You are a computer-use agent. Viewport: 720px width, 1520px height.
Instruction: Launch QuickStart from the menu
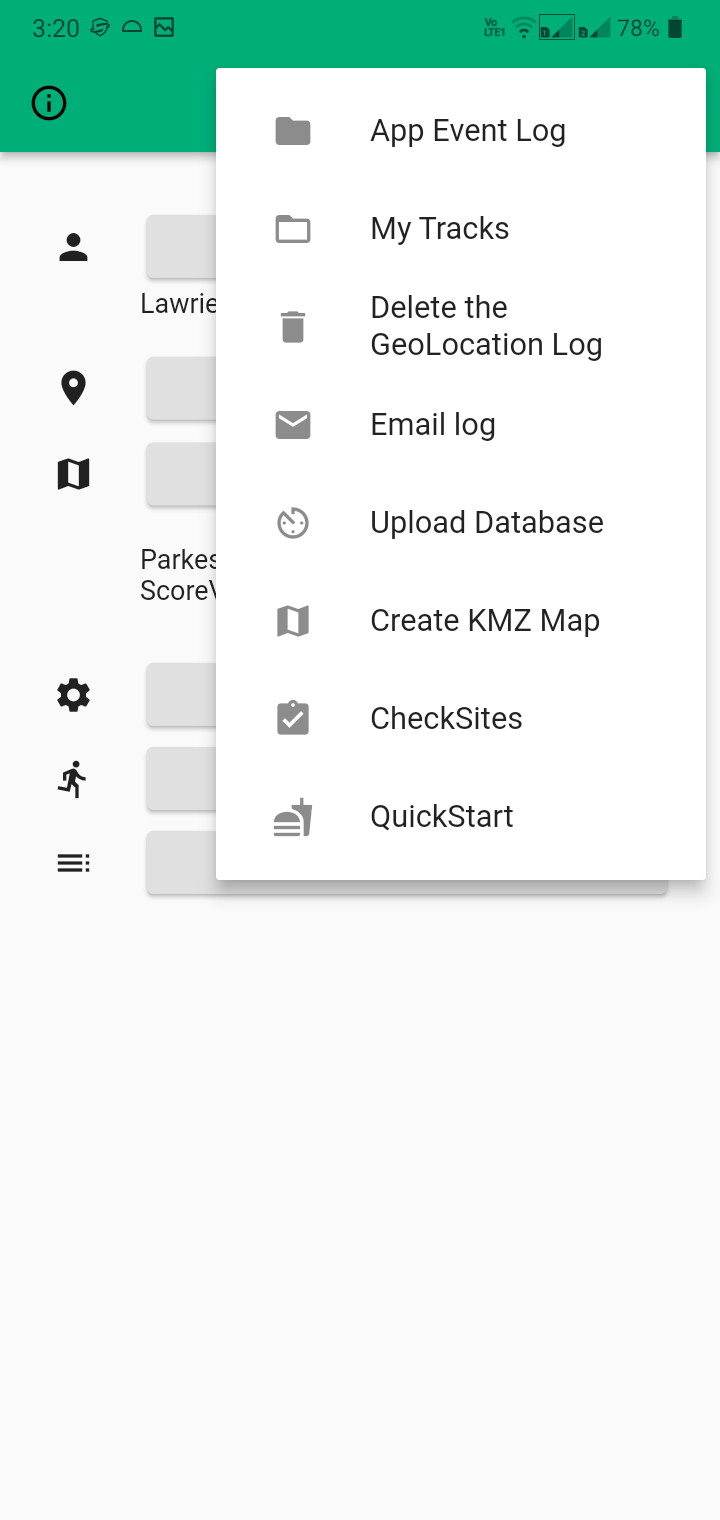pyautogui.click(x=461, y=817)
